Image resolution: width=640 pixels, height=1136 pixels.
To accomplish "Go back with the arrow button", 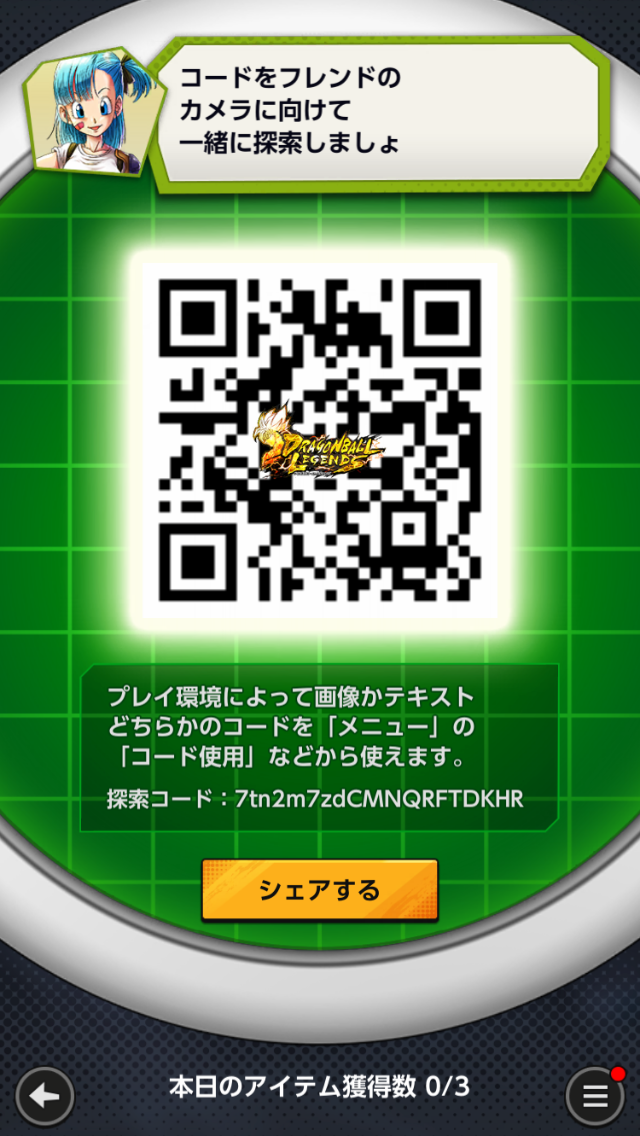I will [45, 1096].
